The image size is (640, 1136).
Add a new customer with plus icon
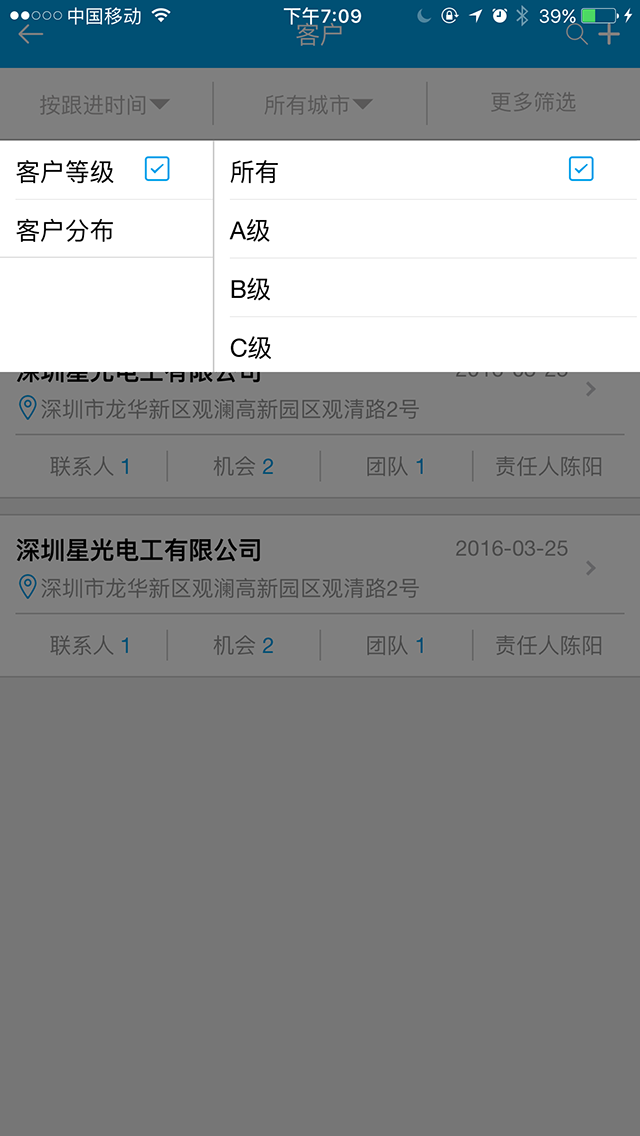(610, 35)
